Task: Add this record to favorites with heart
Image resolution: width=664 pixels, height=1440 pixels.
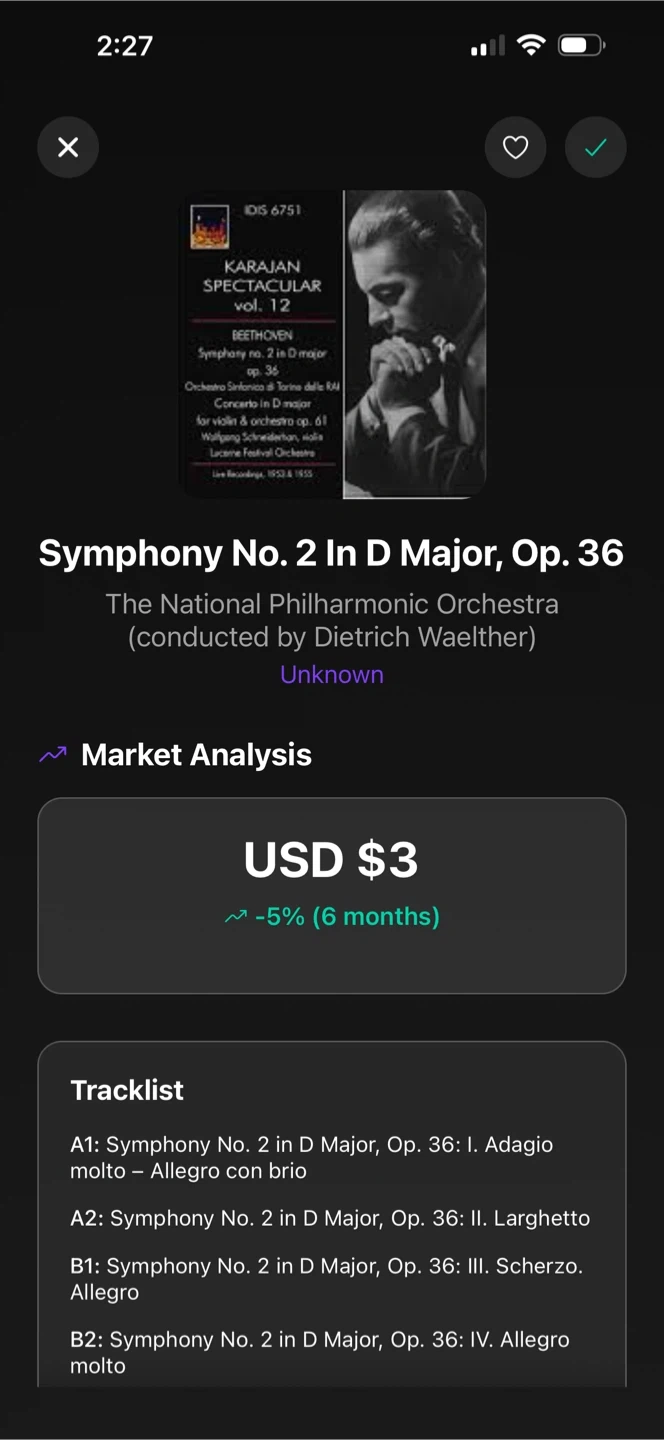Action: [515, 148]
